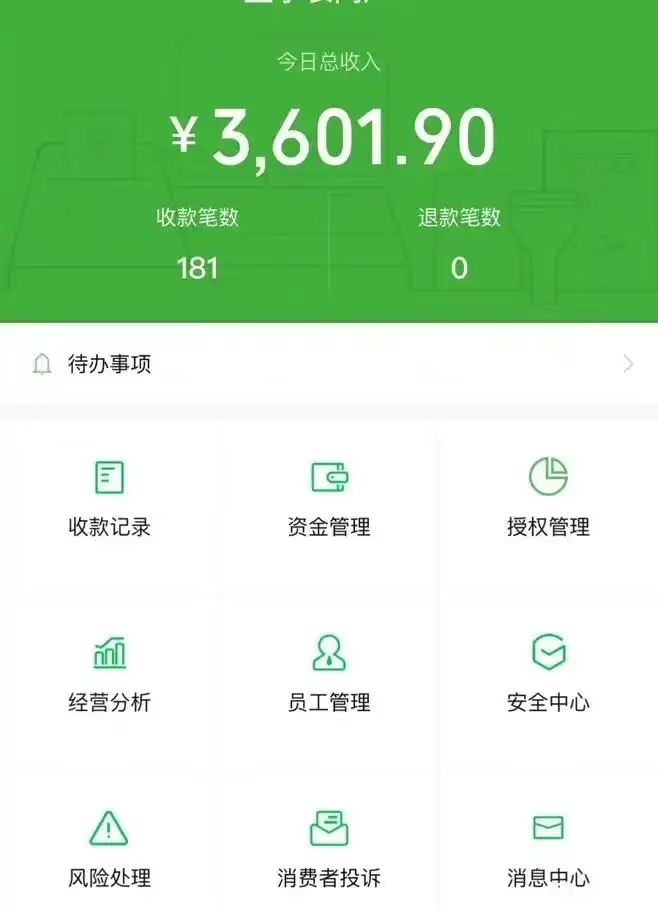Open the 待办事项 row
658x910 pixels.
pos(328,364)
